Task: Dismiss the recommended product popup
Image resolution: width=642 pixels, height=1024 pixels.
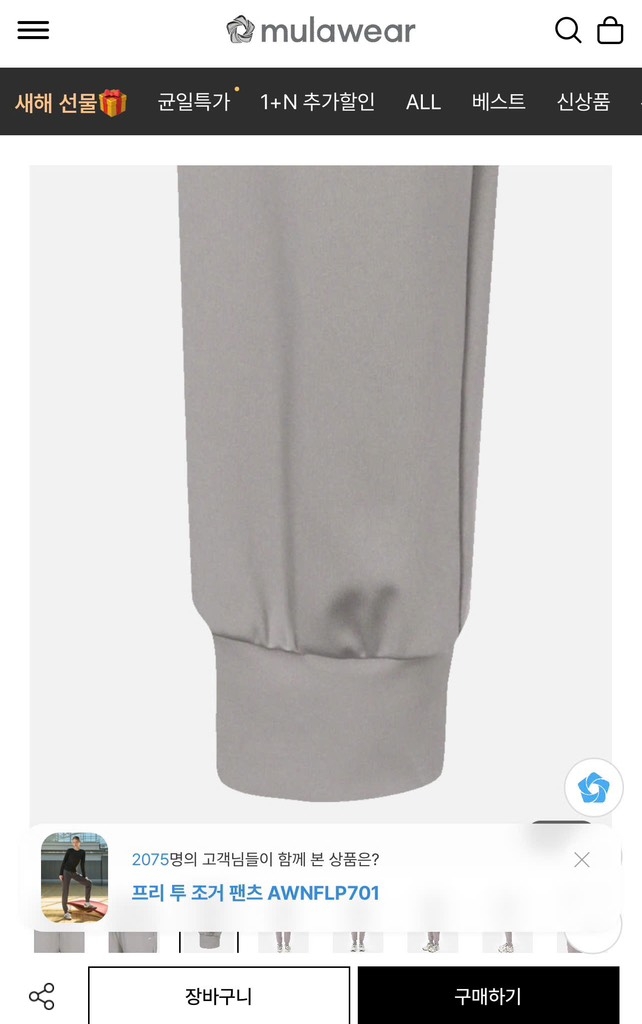Action: pos(582,860)
